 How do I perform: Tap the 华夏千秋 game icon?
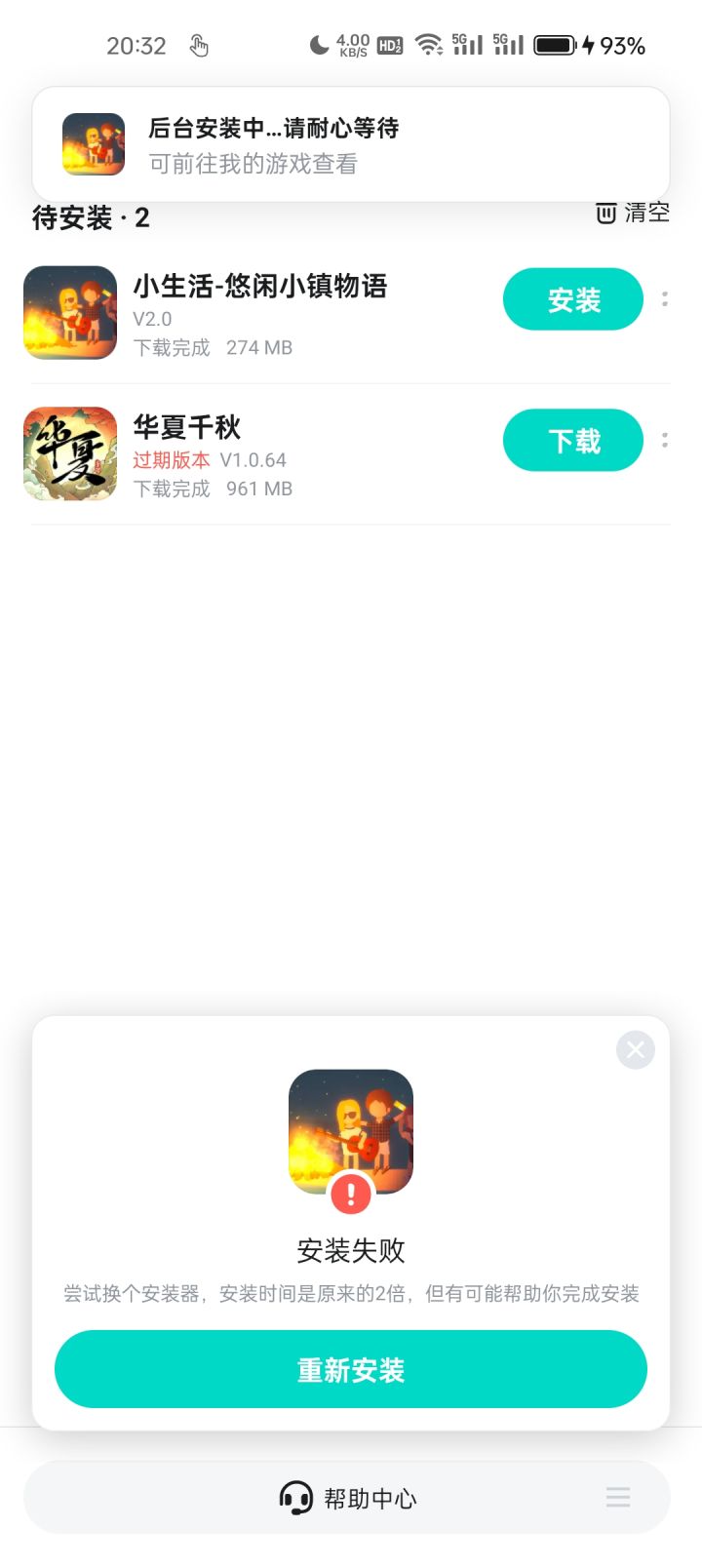coord(69,452)
